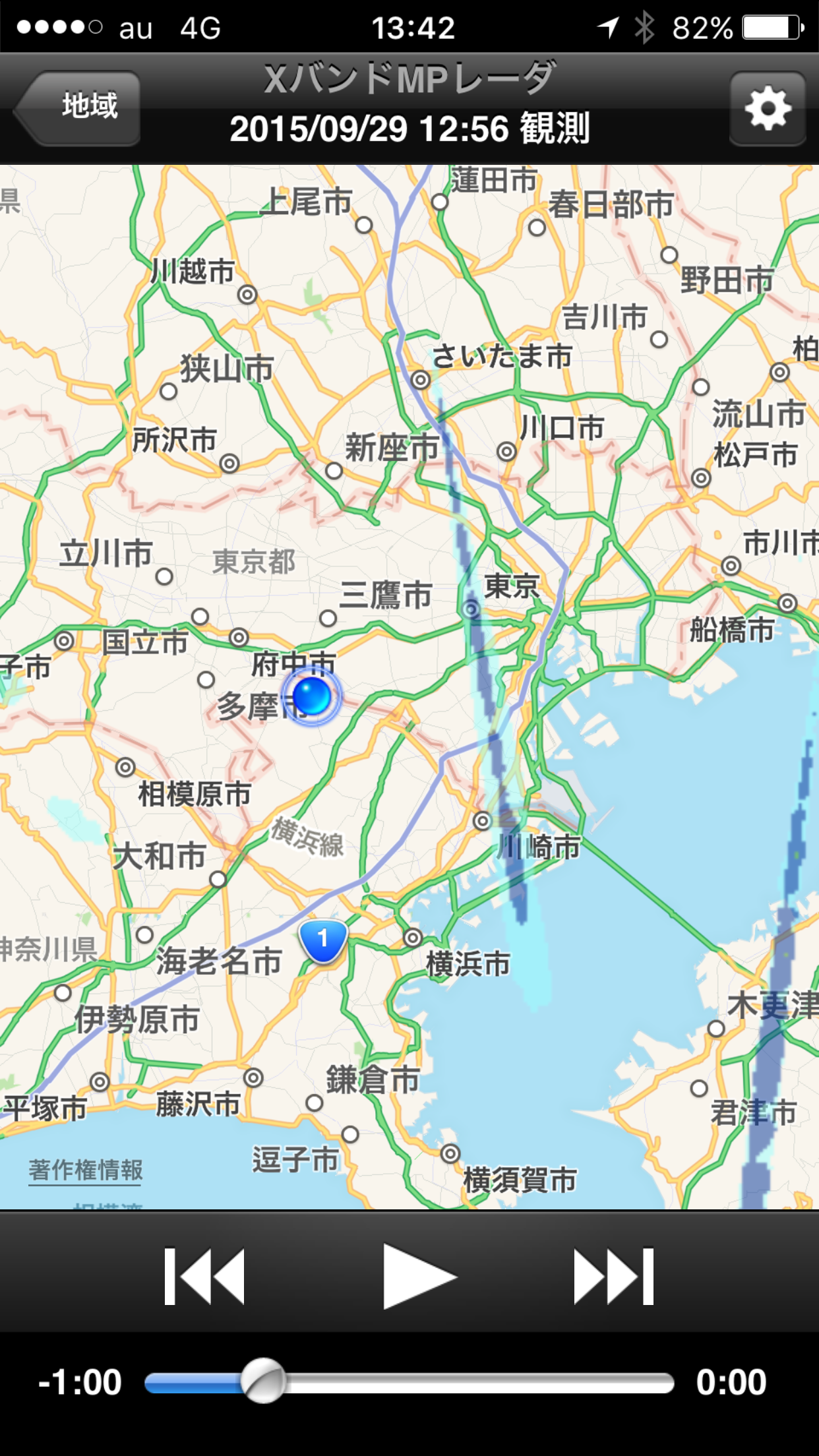Tap the さいたま市 marker on the map
The width and height of the screenshot is (819, 1456).
[x=421, y=379]
